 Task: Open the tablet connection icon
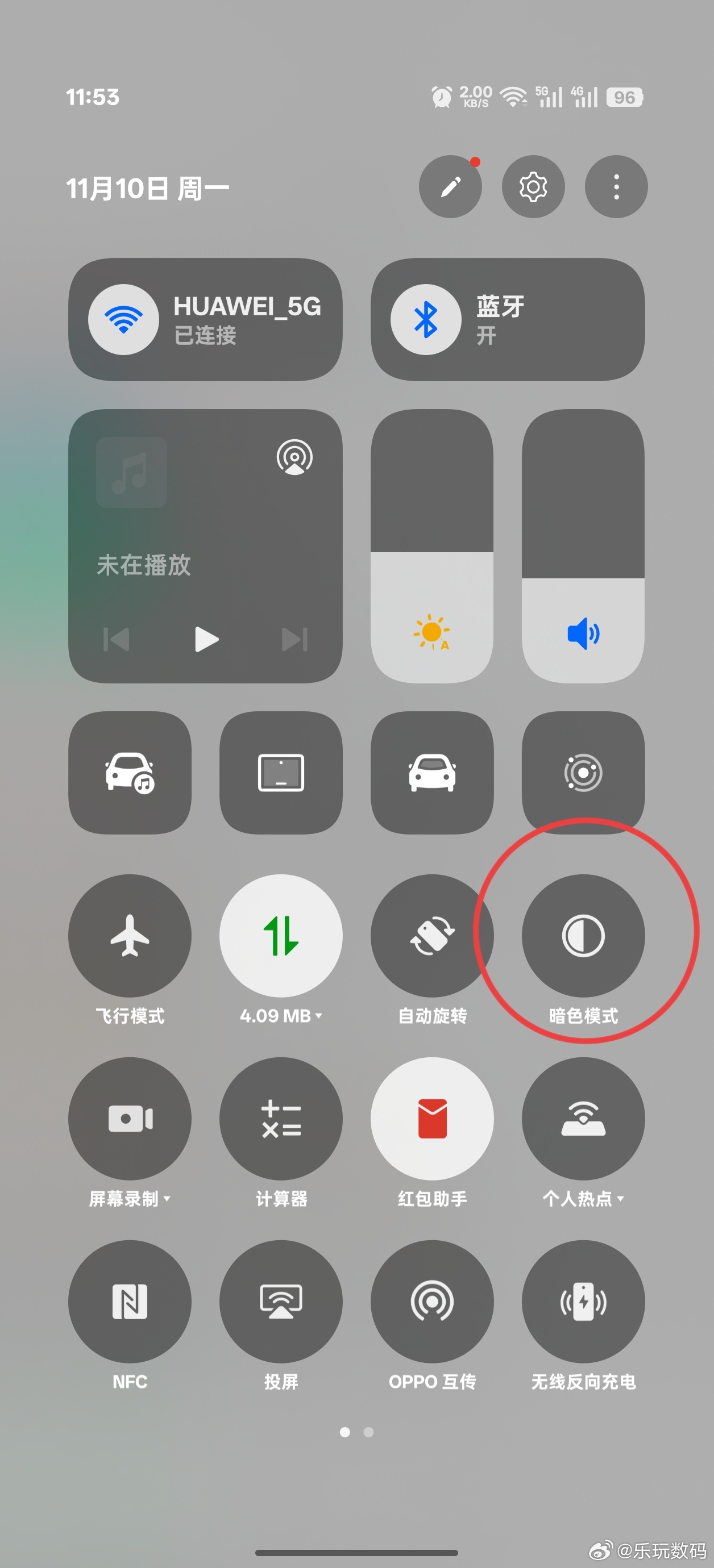point(280,772)
